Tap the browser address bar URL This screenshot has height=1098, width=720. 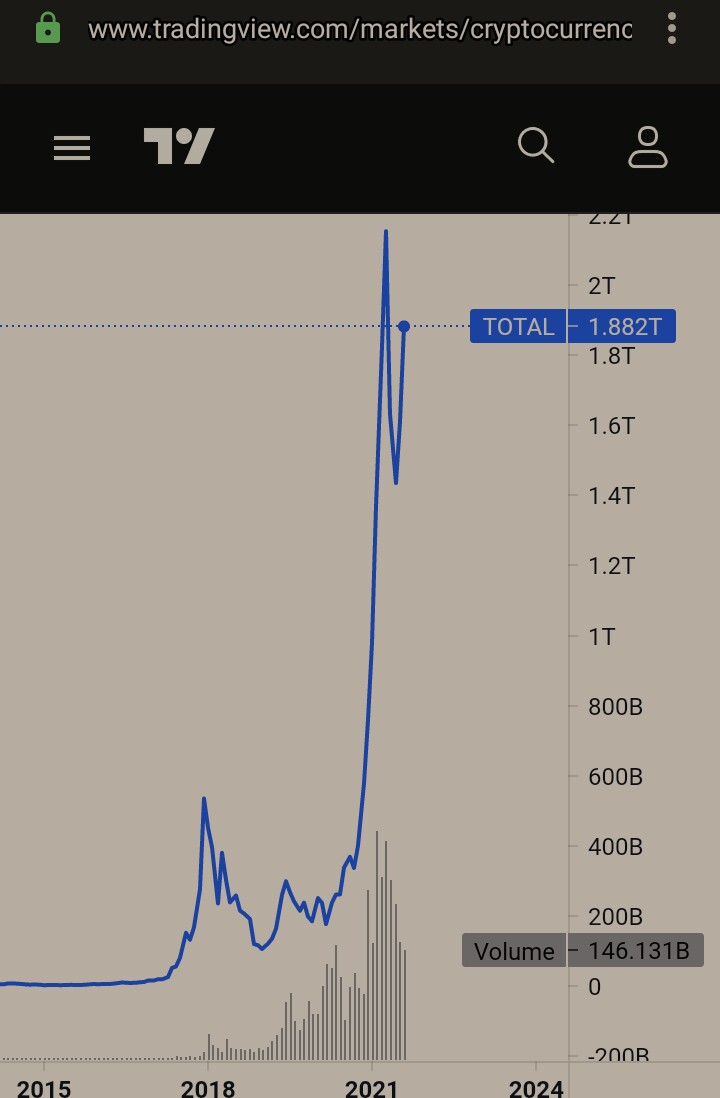click(x=360, y=29)
